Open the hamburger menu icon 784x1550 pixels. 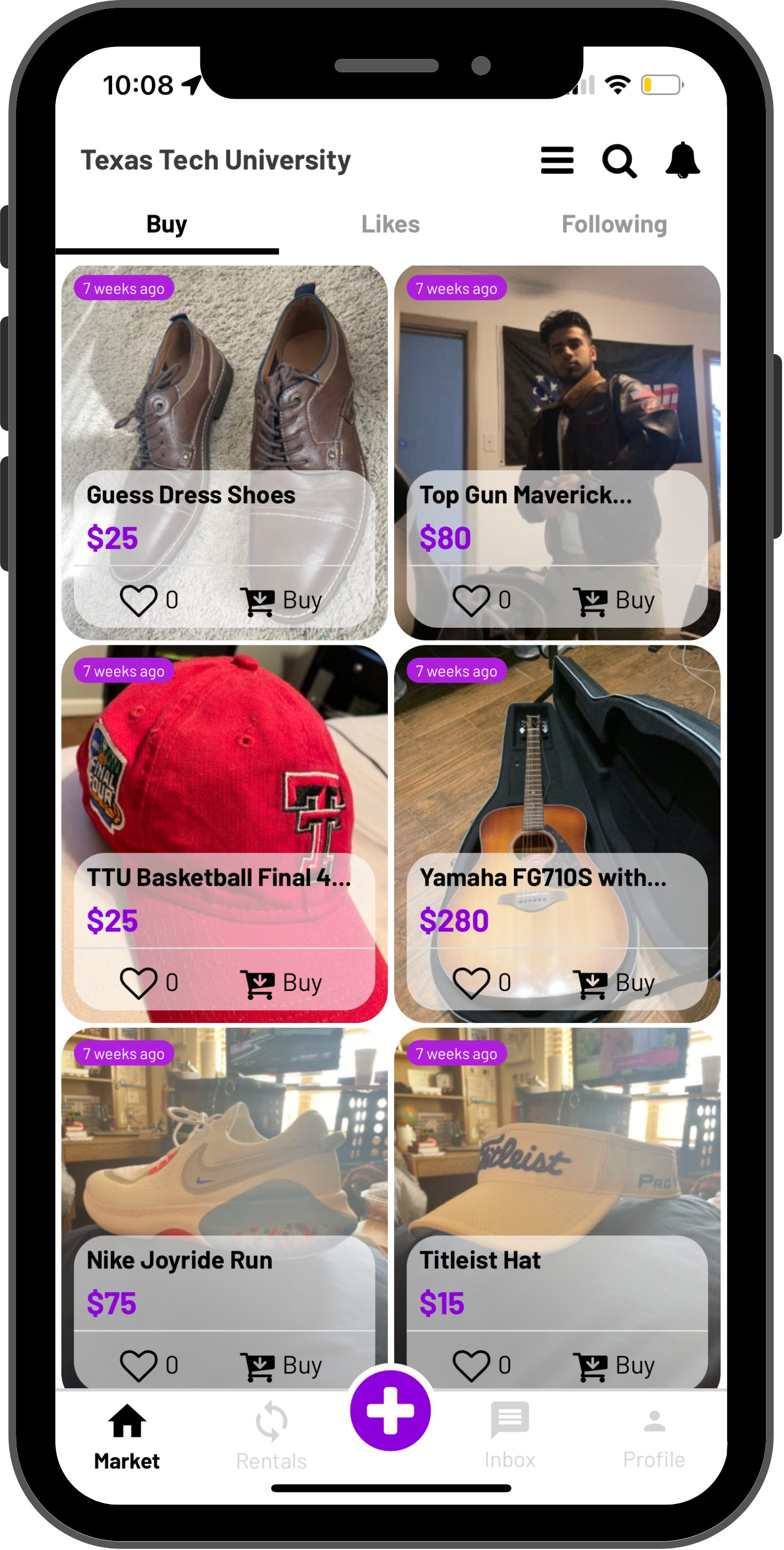pos(557,160)
